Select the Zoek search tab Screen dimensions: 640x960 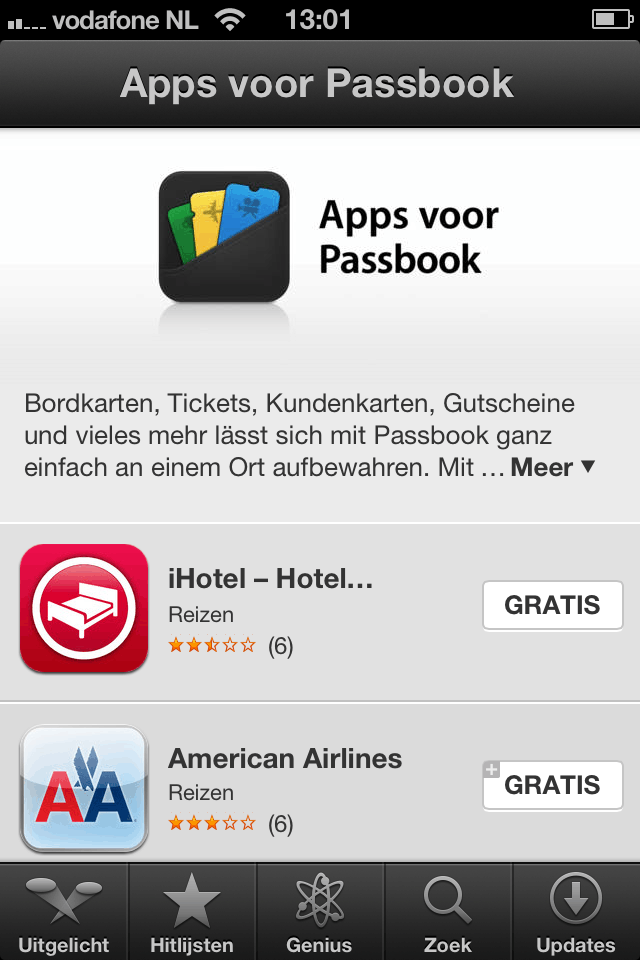pos(447,912)
